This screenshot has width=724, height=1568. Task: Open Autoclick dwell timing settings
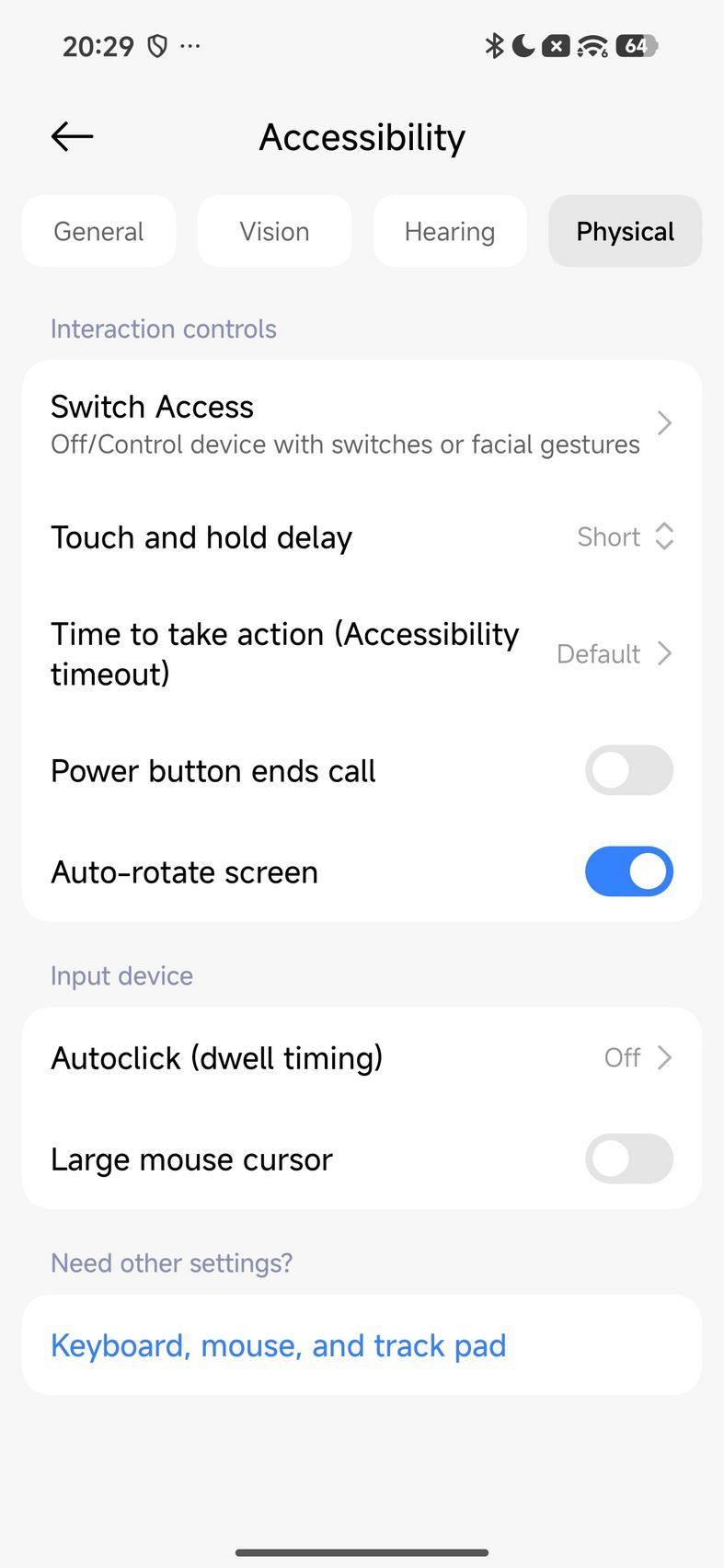[362, 1057]
